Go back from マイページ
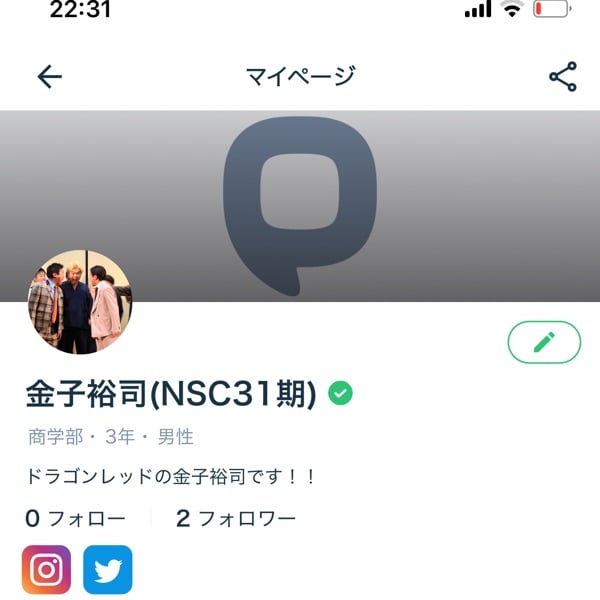The image size is (600, 600). pyautogui.click(x=49, y=77)
